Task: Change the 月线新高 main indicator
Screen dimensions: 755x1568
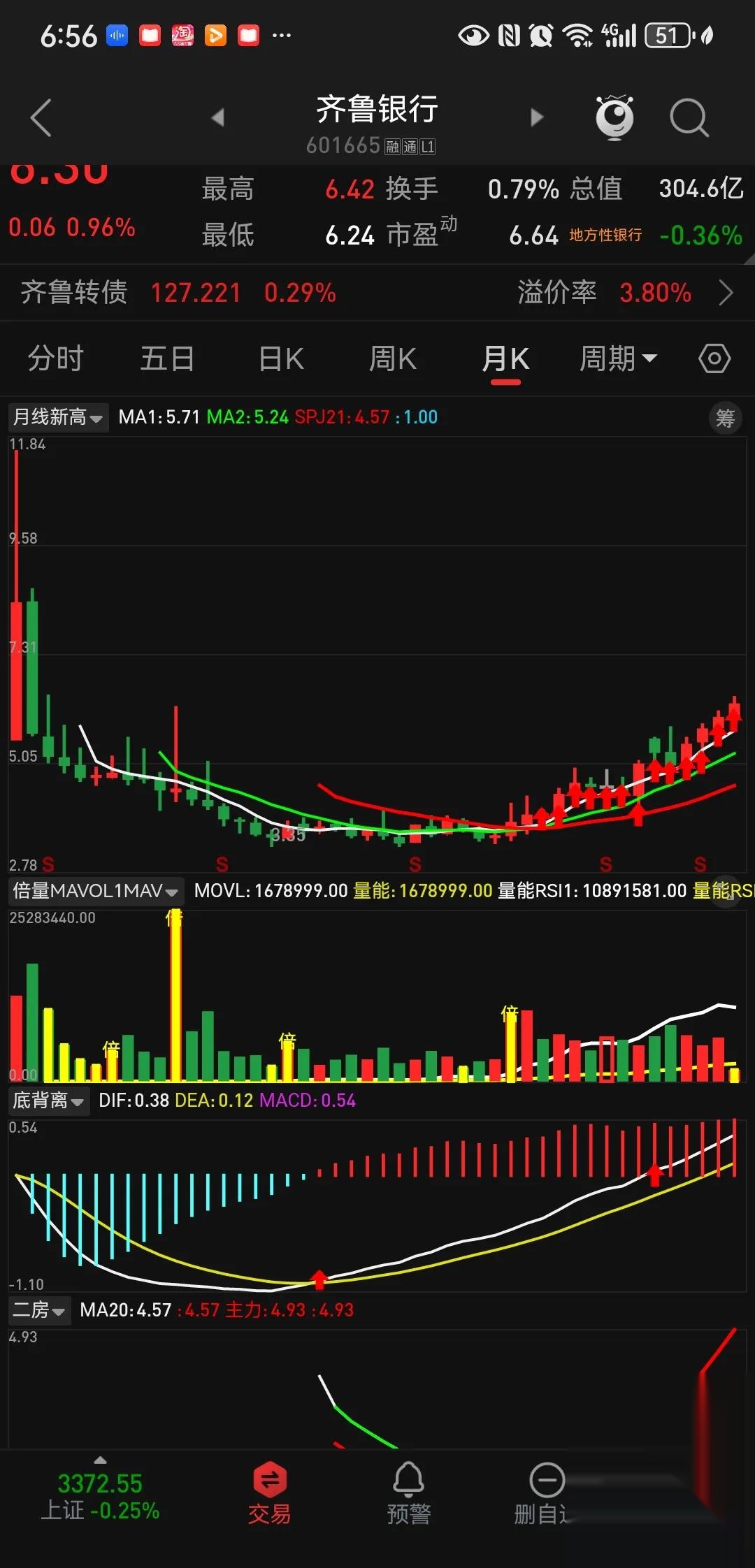Action: [58, 417]
